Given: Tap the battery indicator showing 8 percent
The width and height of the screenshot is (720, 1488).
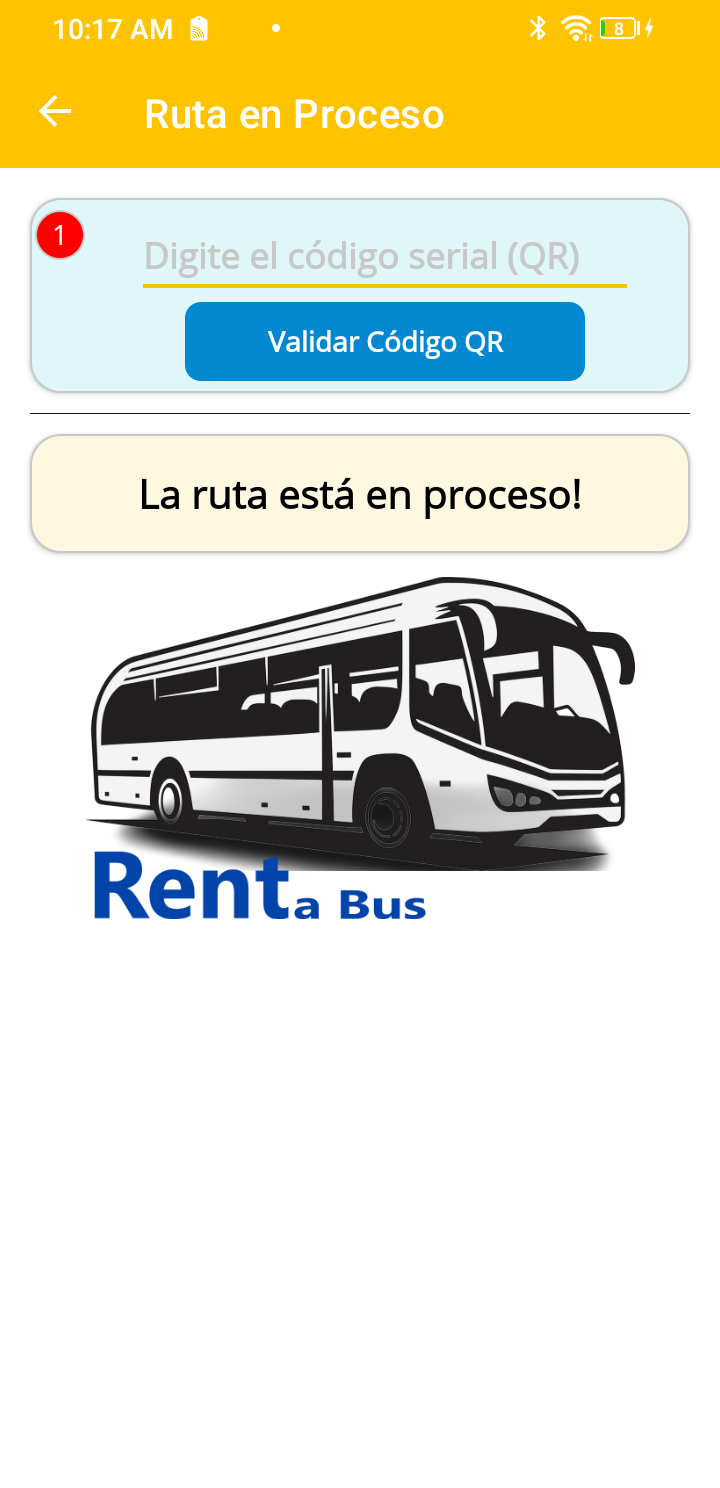Looking at the screenshot, I should tap(620, 30).
